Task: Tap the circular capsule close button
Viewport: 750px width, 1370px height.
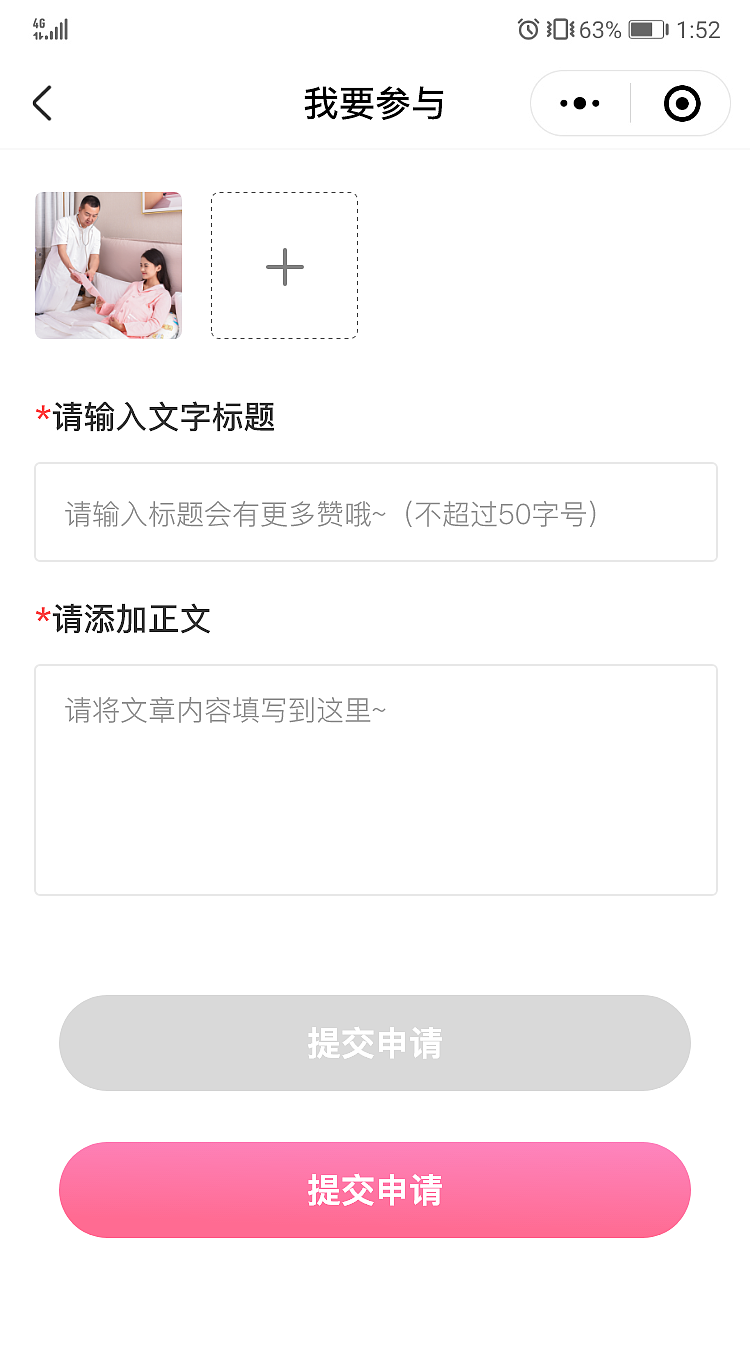Action: [681, 103]
